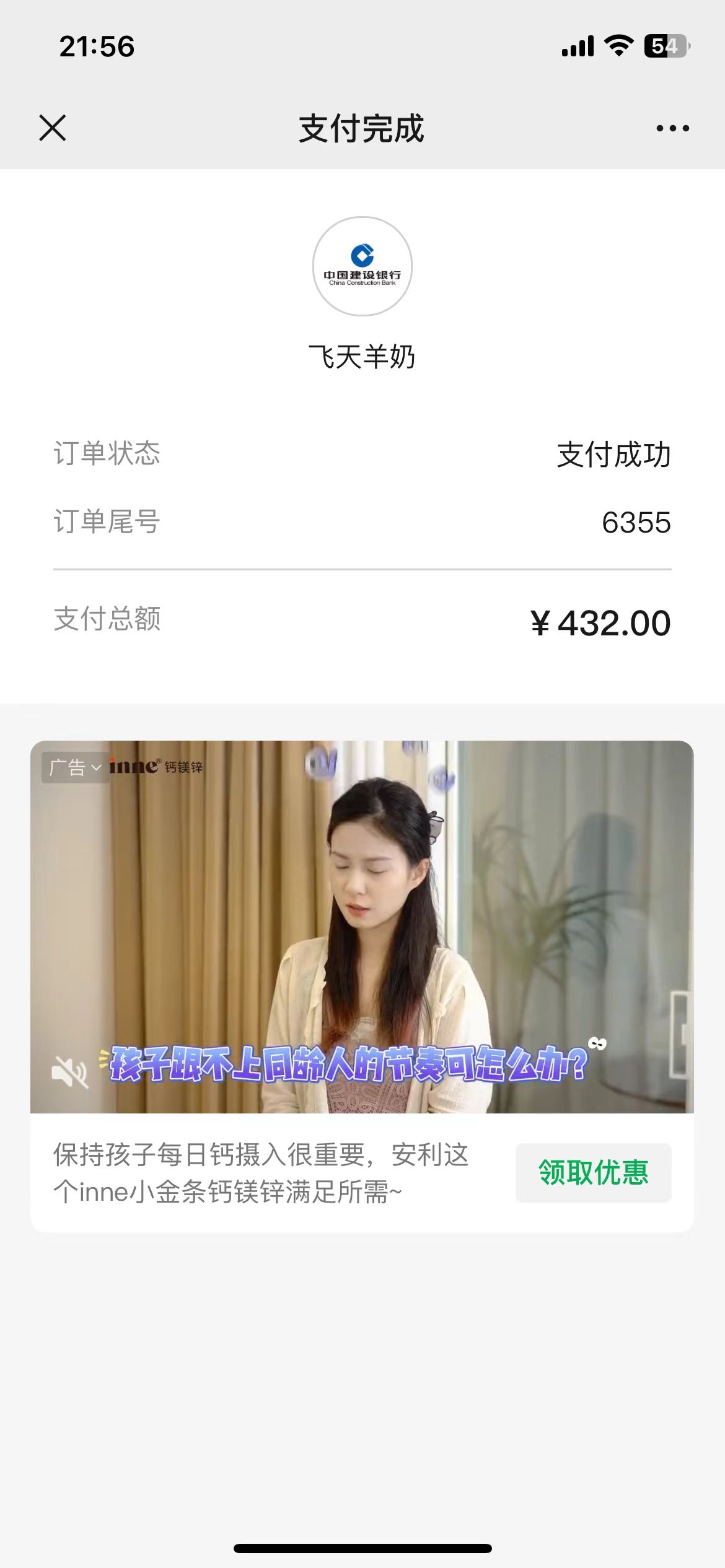Unmute the ad video sound
The image size is (725, 1568).
point(69,1071)
